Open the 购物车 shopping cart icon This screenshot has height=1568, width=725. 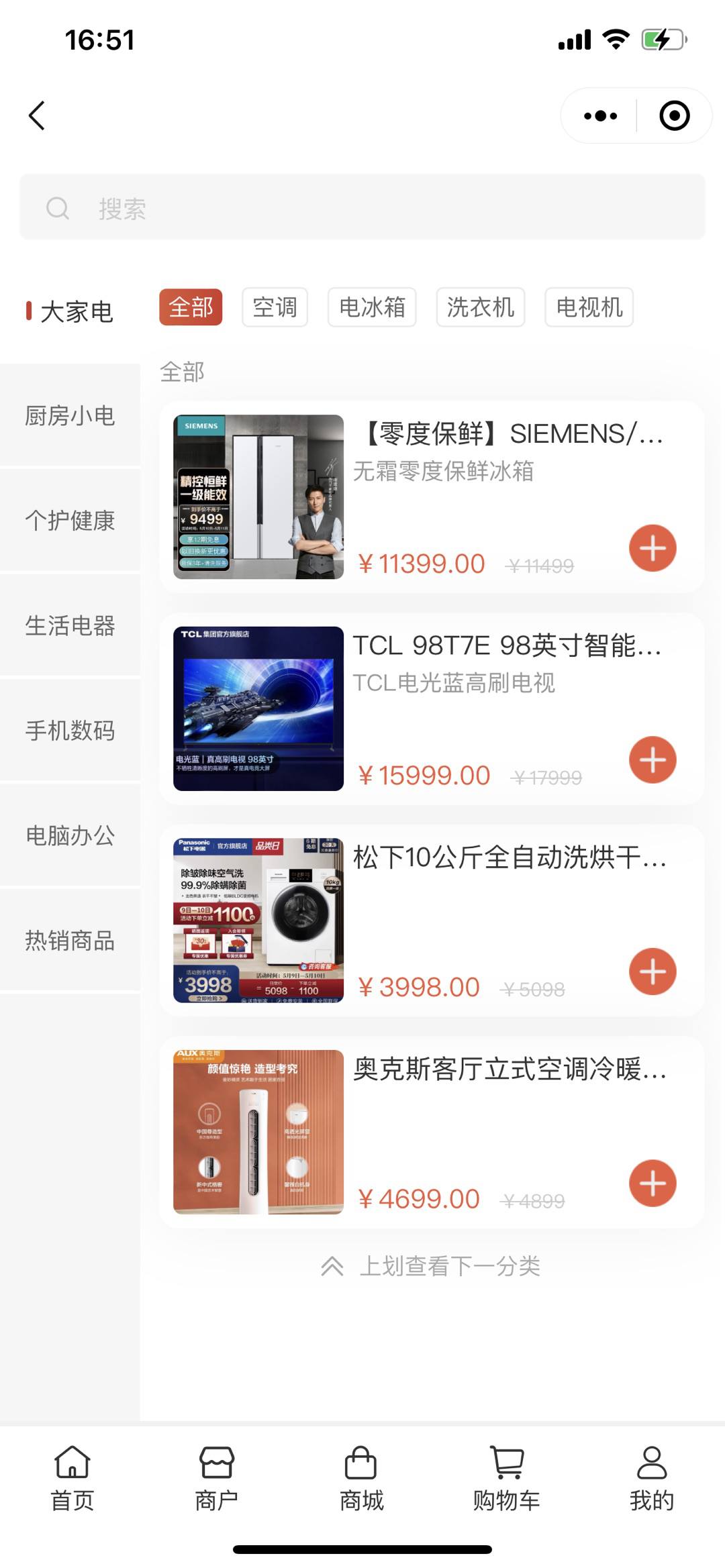point(507,1472)
